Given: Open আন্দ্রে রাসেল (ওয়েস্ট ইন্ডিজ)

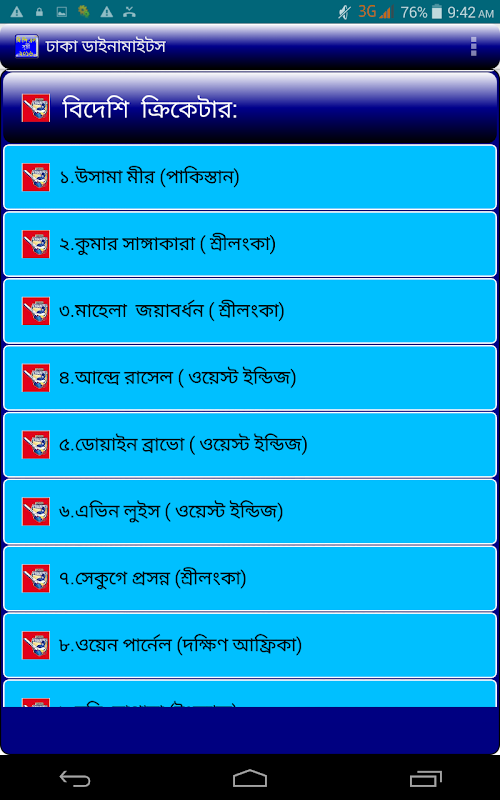Looking at the screenshot, I should tap(250, 378).
